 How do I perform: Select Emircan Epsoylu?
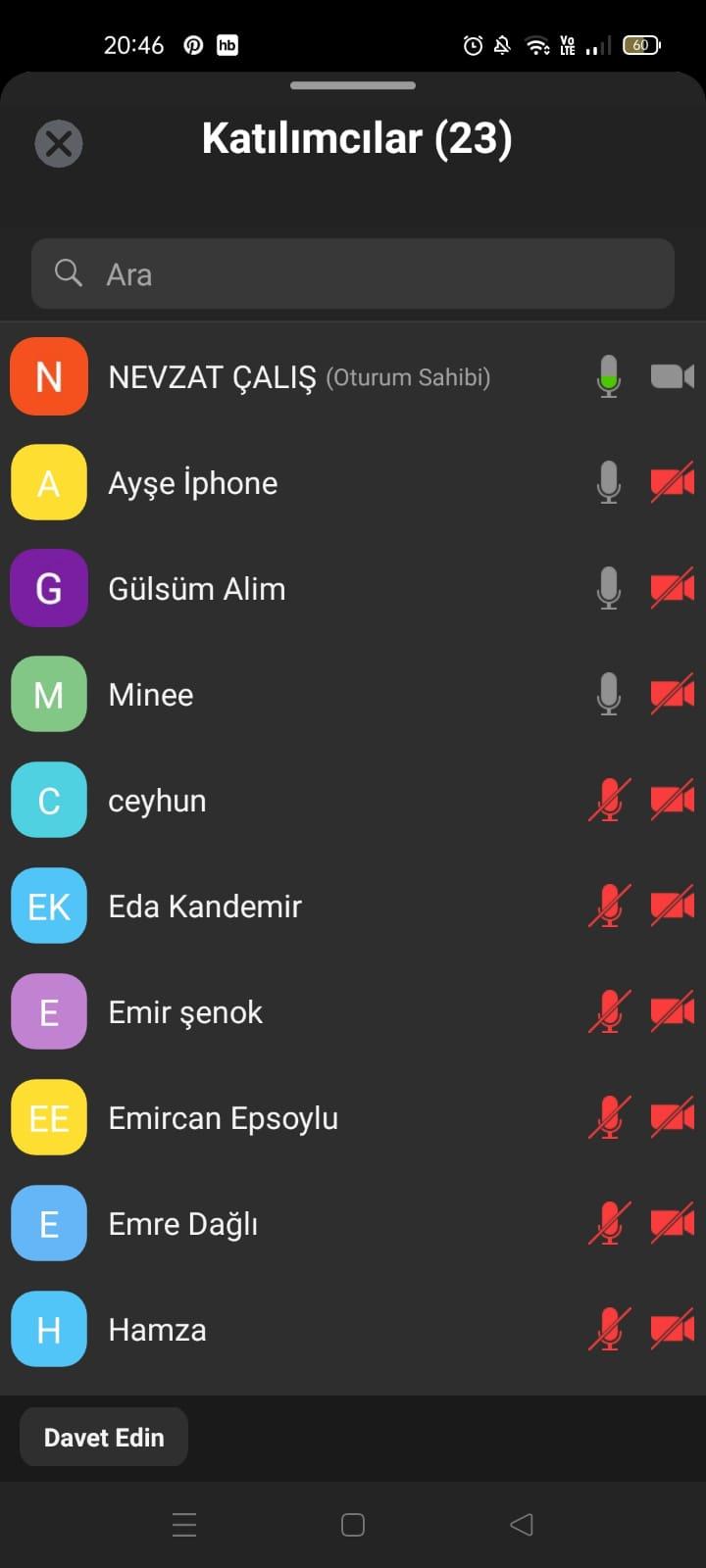click(x=353, y=1117)
